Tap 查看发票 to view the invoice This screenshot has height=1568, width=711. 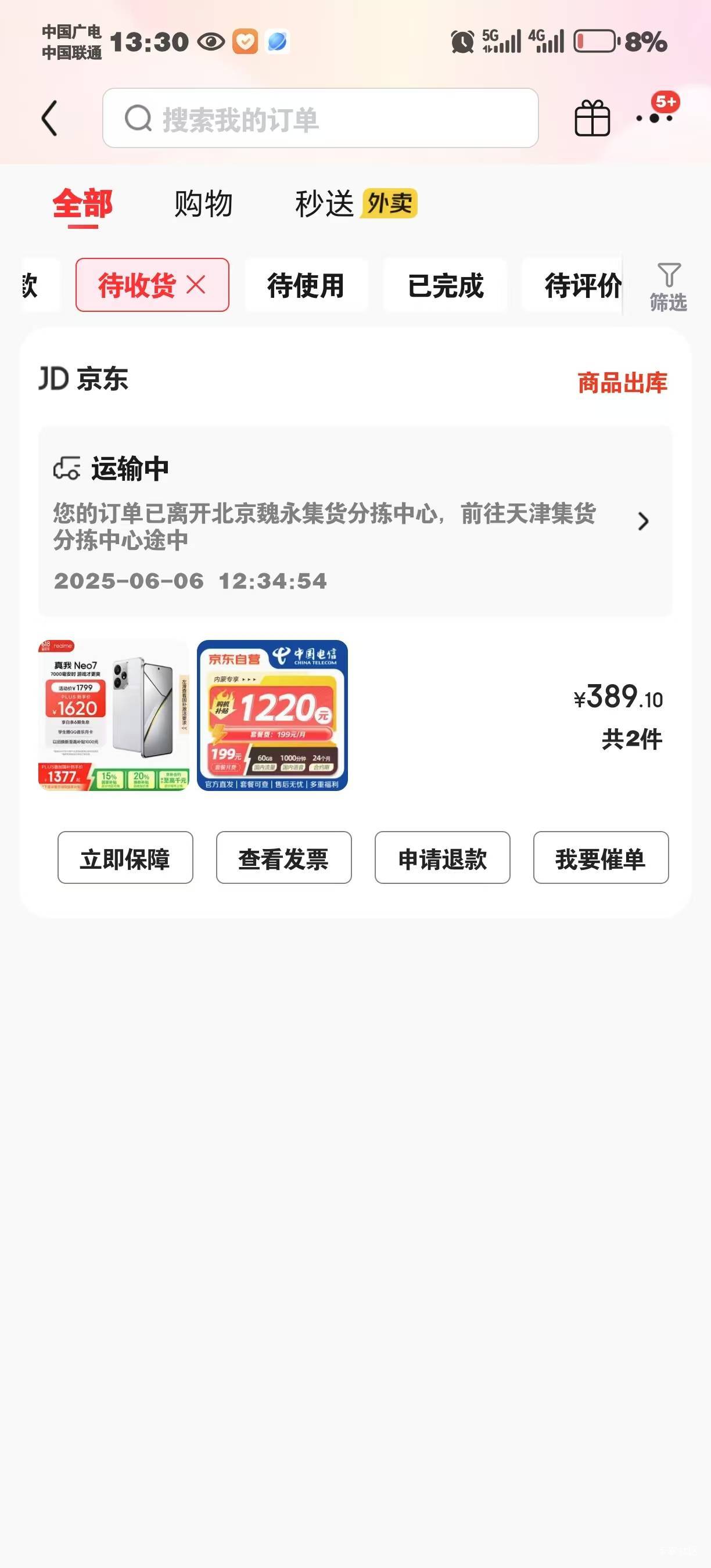click(283, 858)
